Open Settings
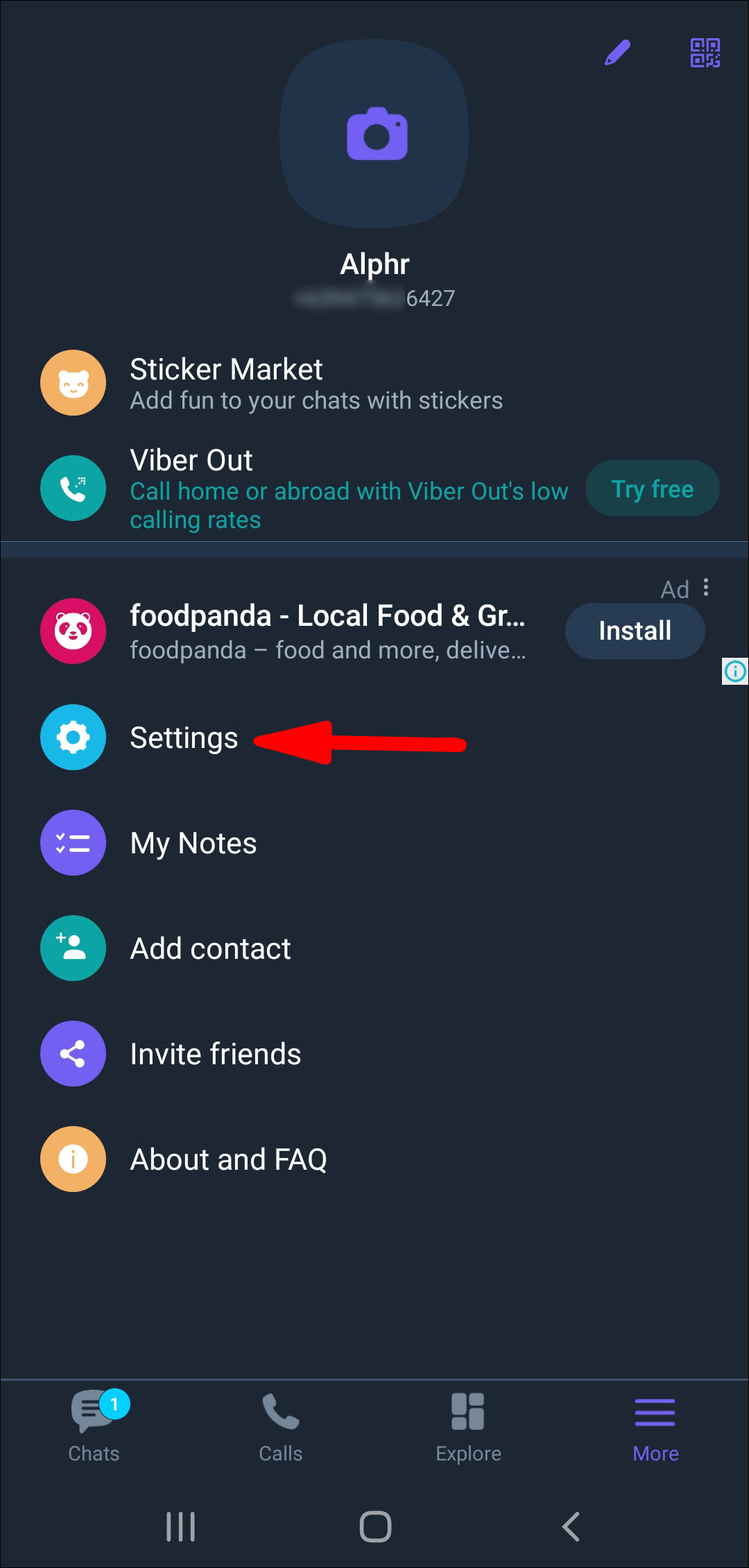 (183, 738)
